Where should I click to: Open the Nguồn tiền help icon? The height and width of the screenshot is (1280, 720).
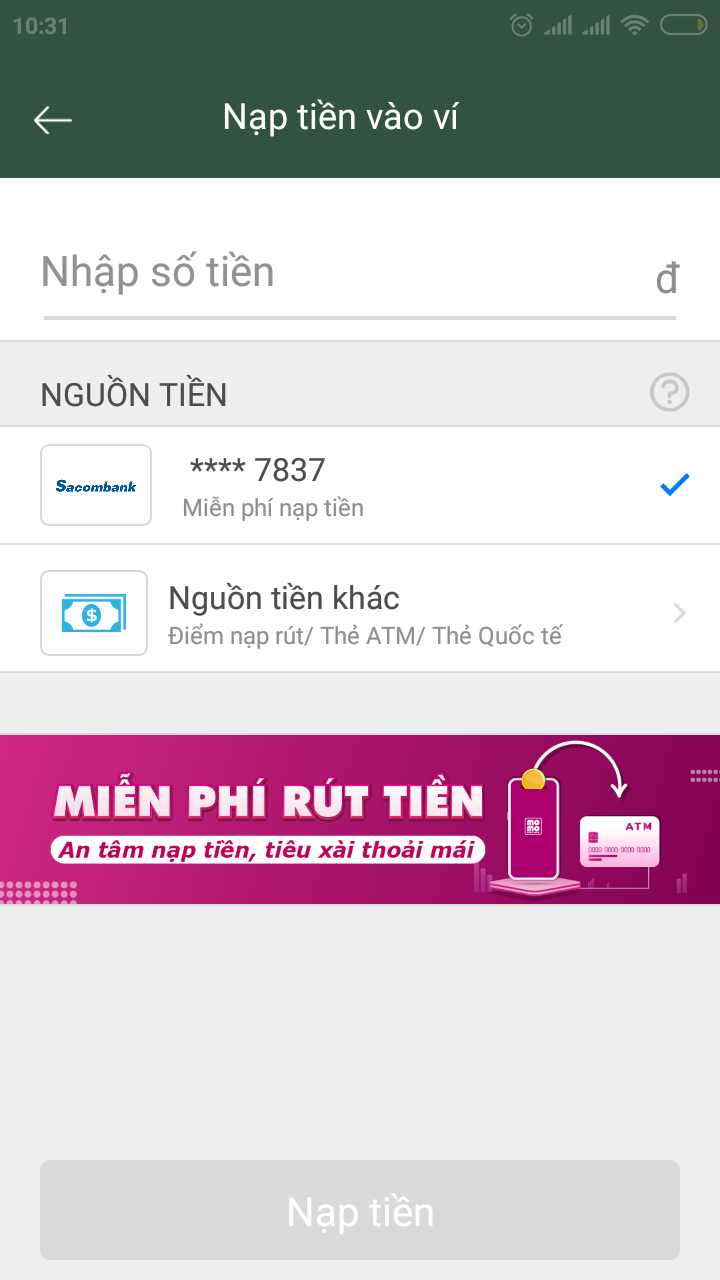[x=669, y=393]
